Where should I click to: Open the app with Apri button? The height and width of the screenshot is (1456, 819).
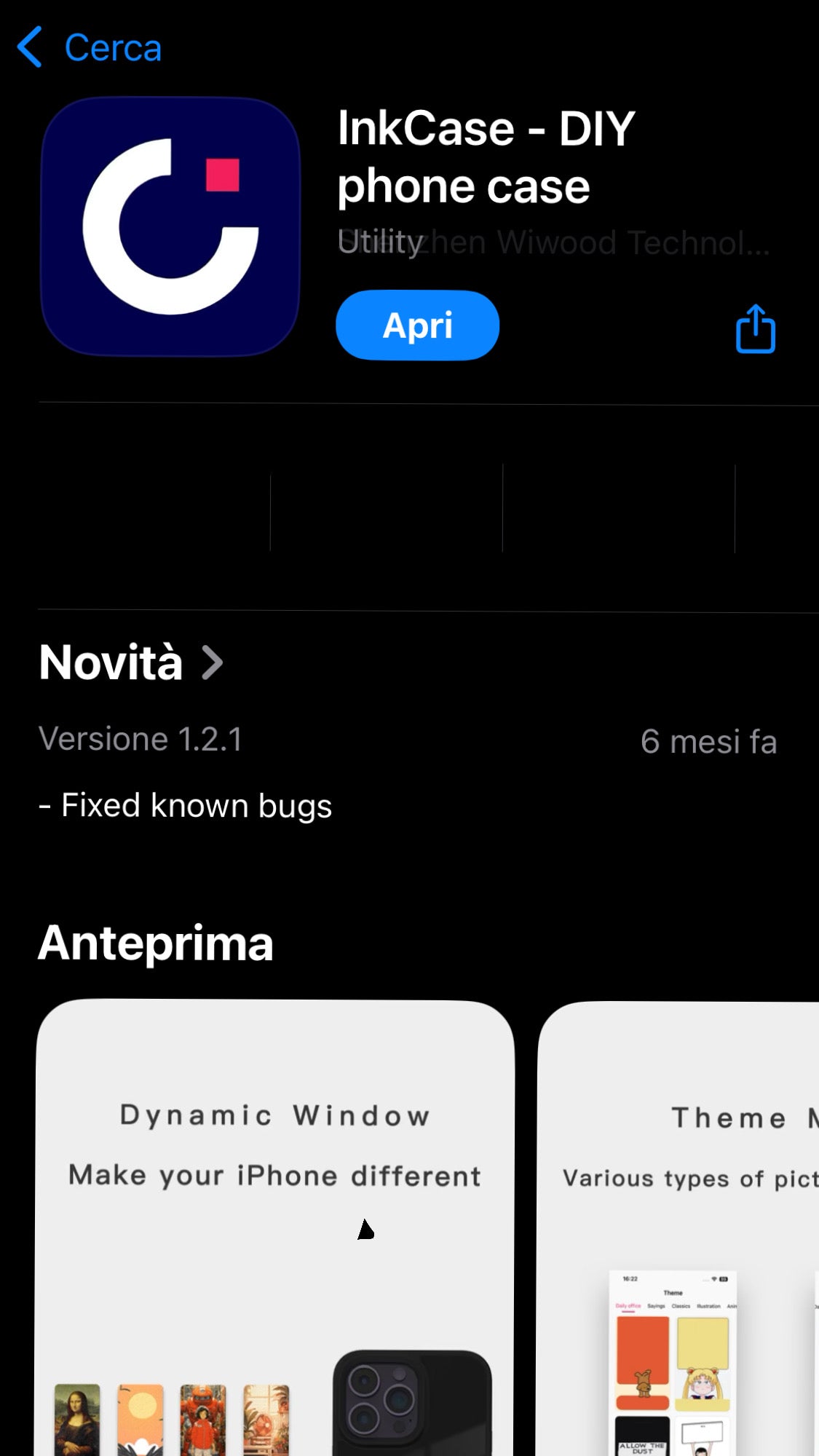(x=417, y=325)
